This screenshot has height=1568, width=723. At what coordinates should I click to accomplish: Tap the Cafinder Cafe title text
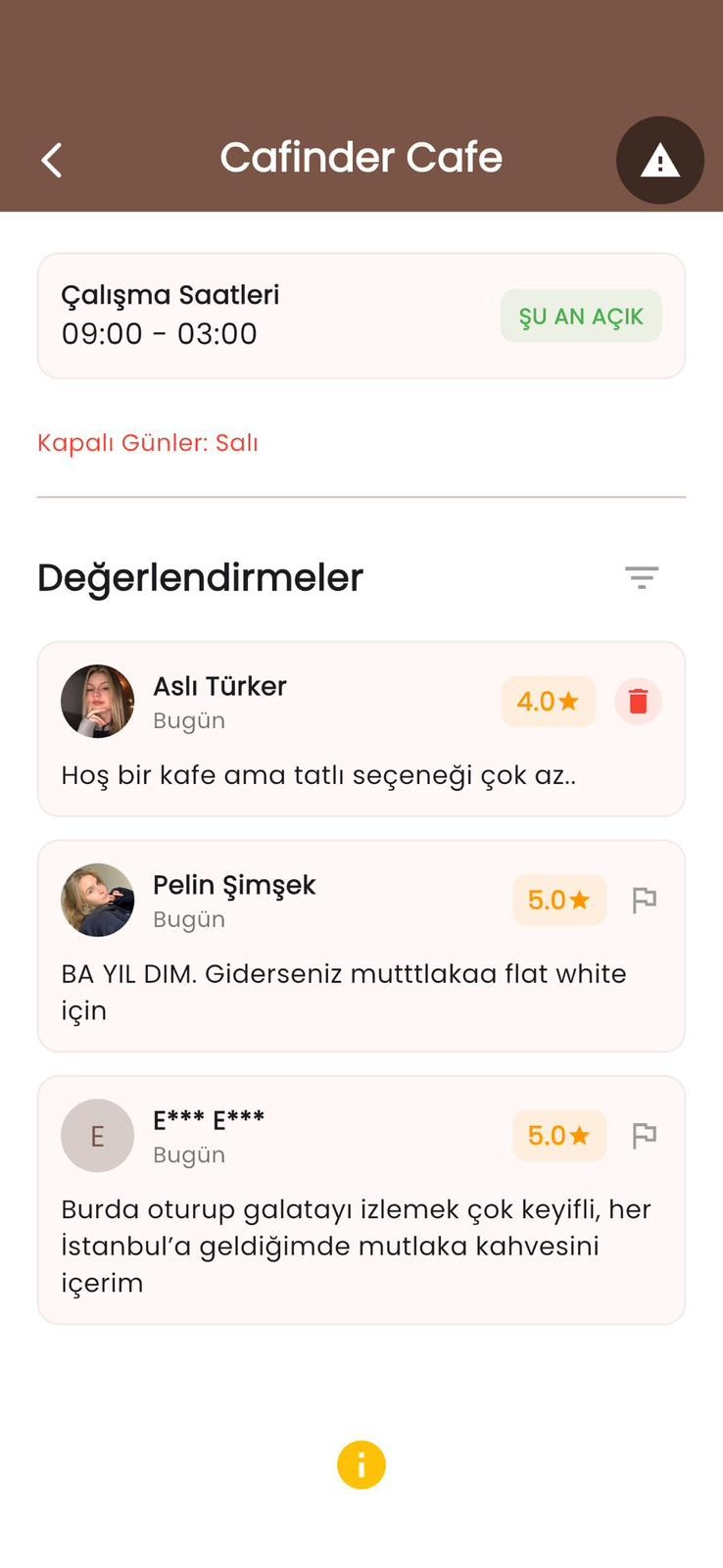tap(361, 157)
